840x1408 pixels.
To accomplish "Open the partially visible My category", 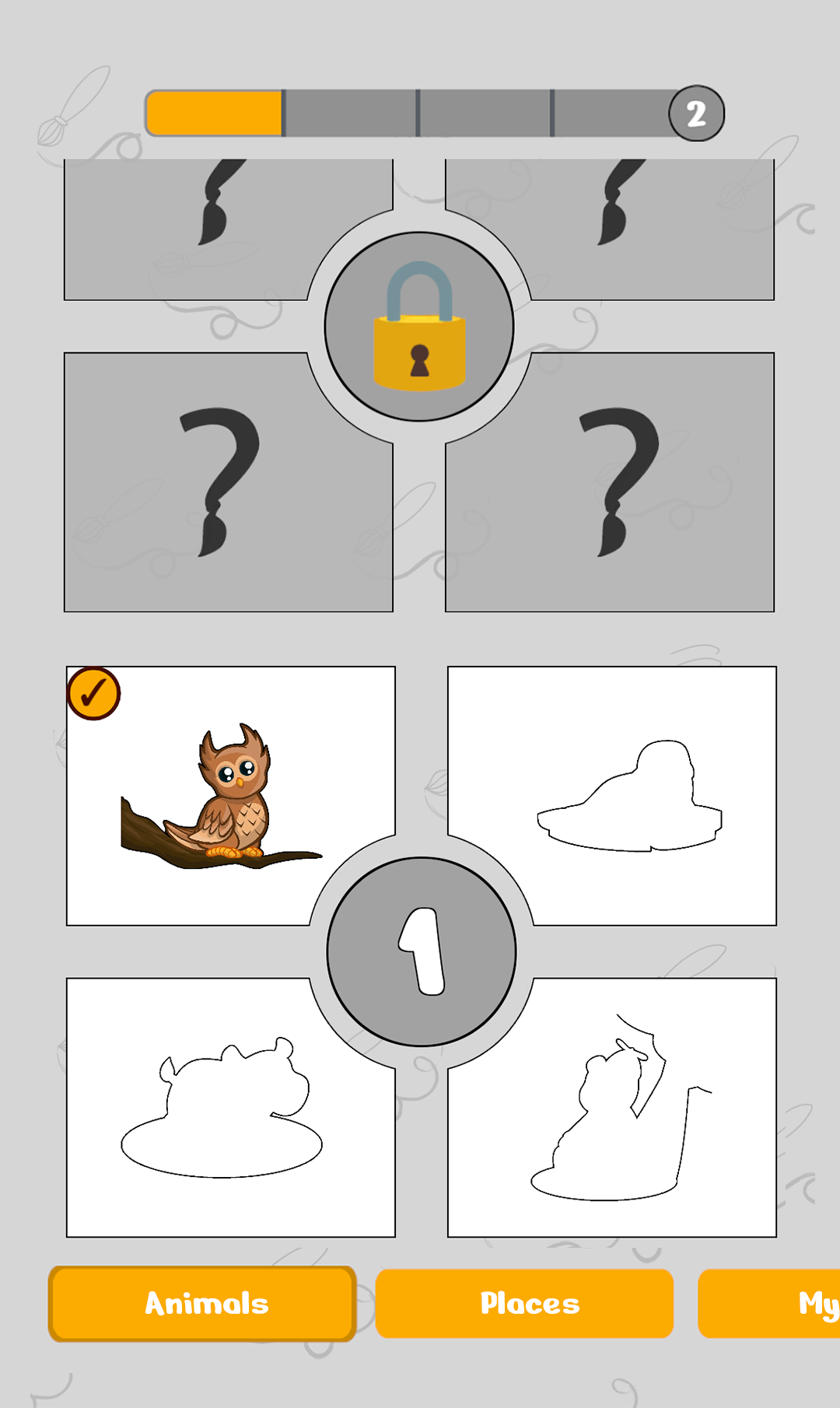I will 770,1304.
